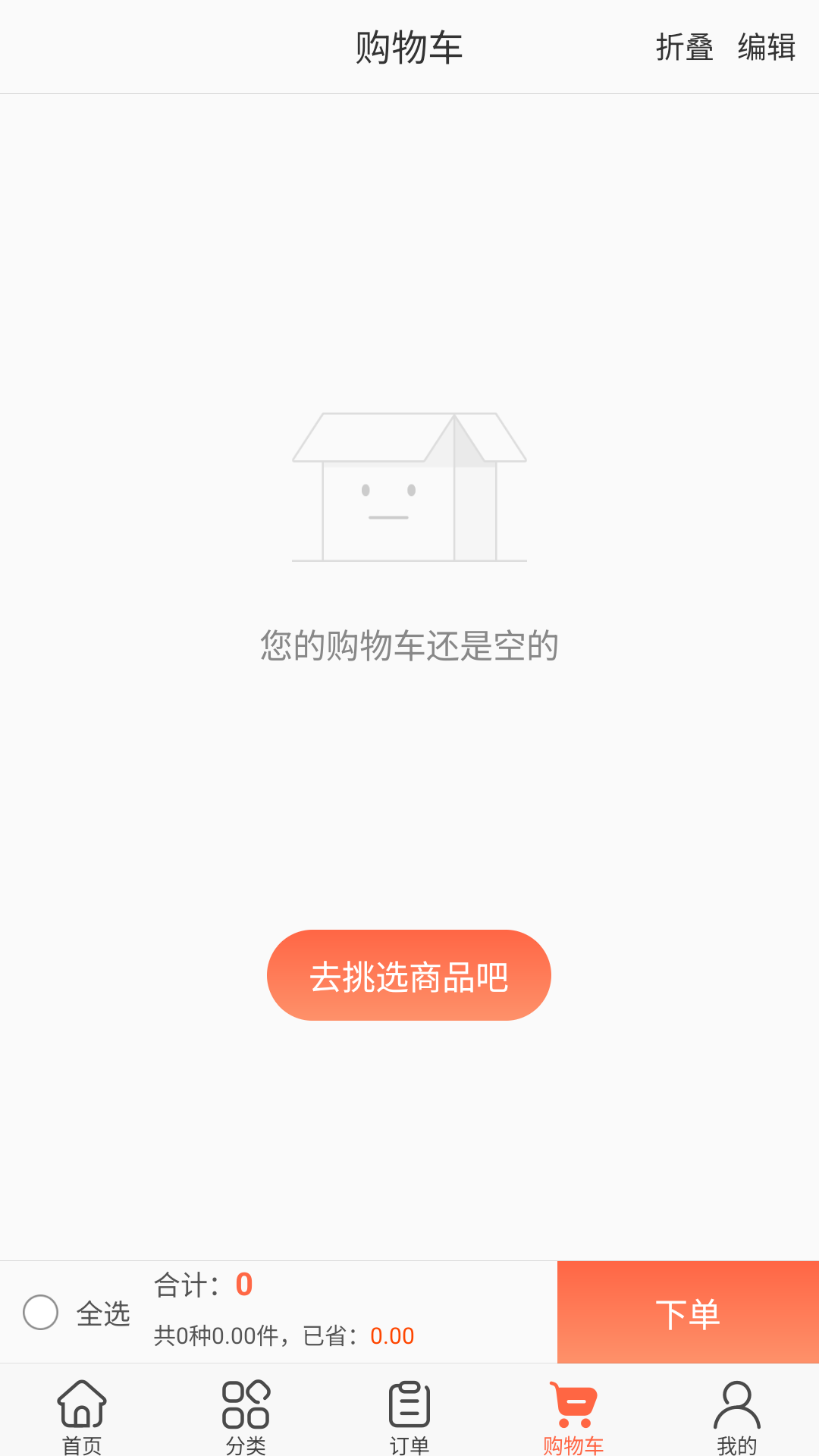Viewport: 819px width, 1456px height.
Task: Click the red 0.00 savings amount
Action: point(391,1336)
